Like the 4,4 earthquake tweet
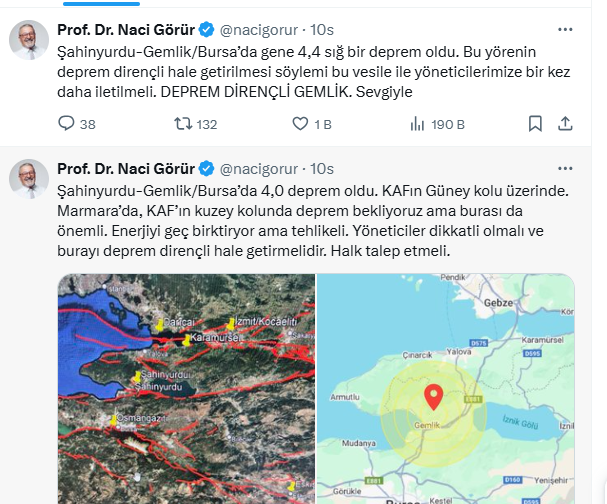Image resolution: width=607 pixels, height=504 pixels. click(x=301, y=124)
